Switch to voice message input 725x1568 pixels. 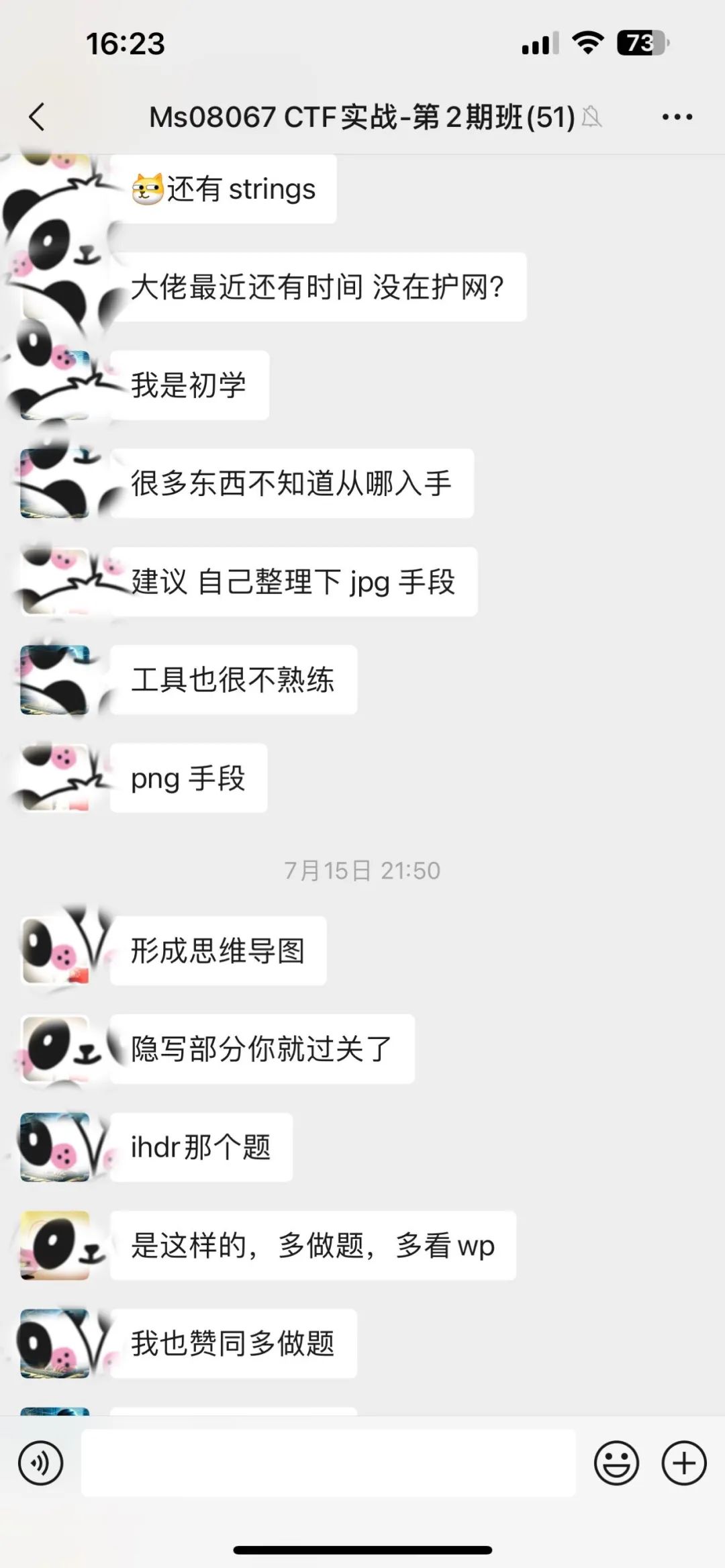(x=41, y=1463)
